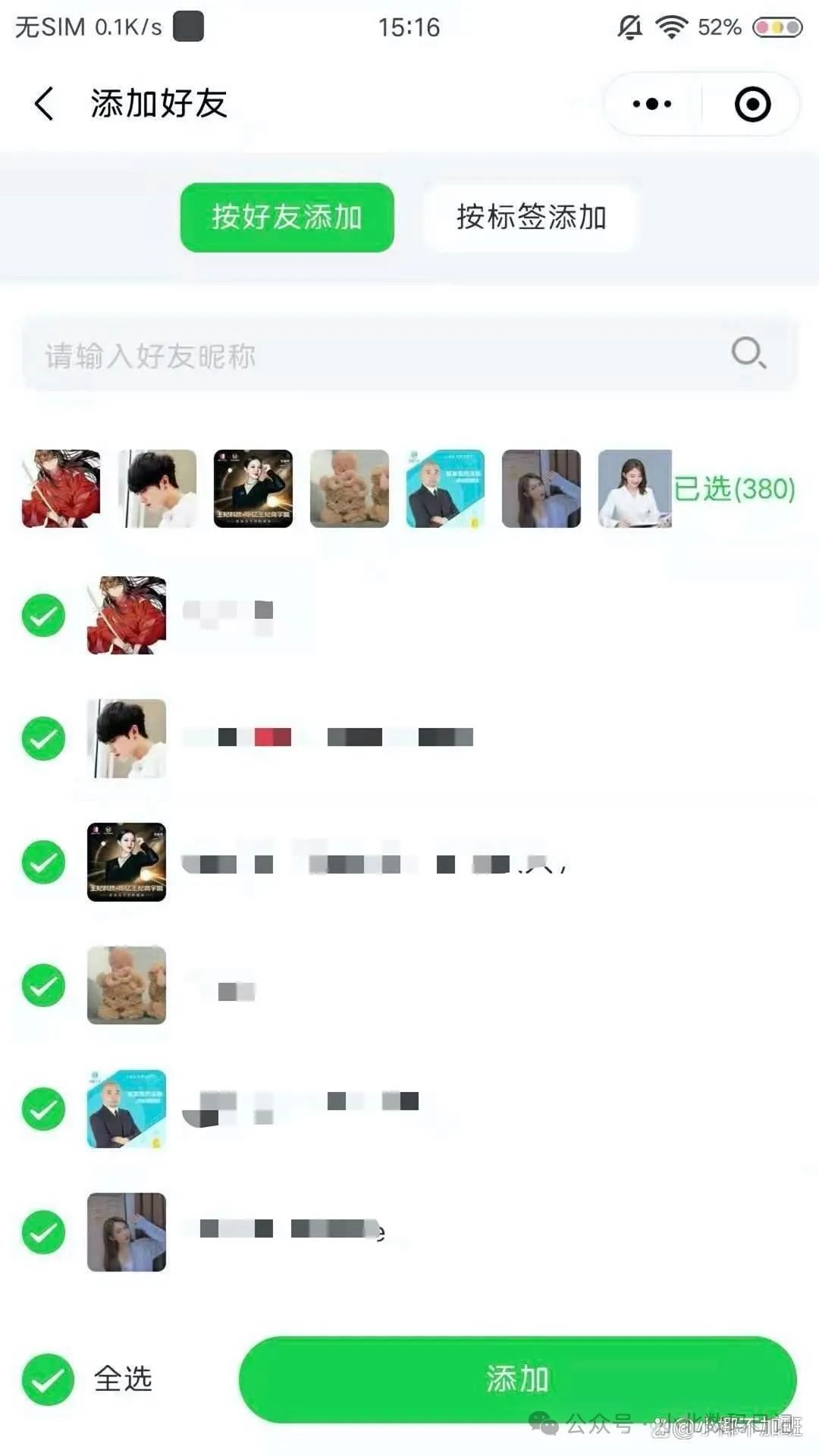Switch to 按标签添加 tab
This screenshot has height=1456, width=819.
[530, 218]
